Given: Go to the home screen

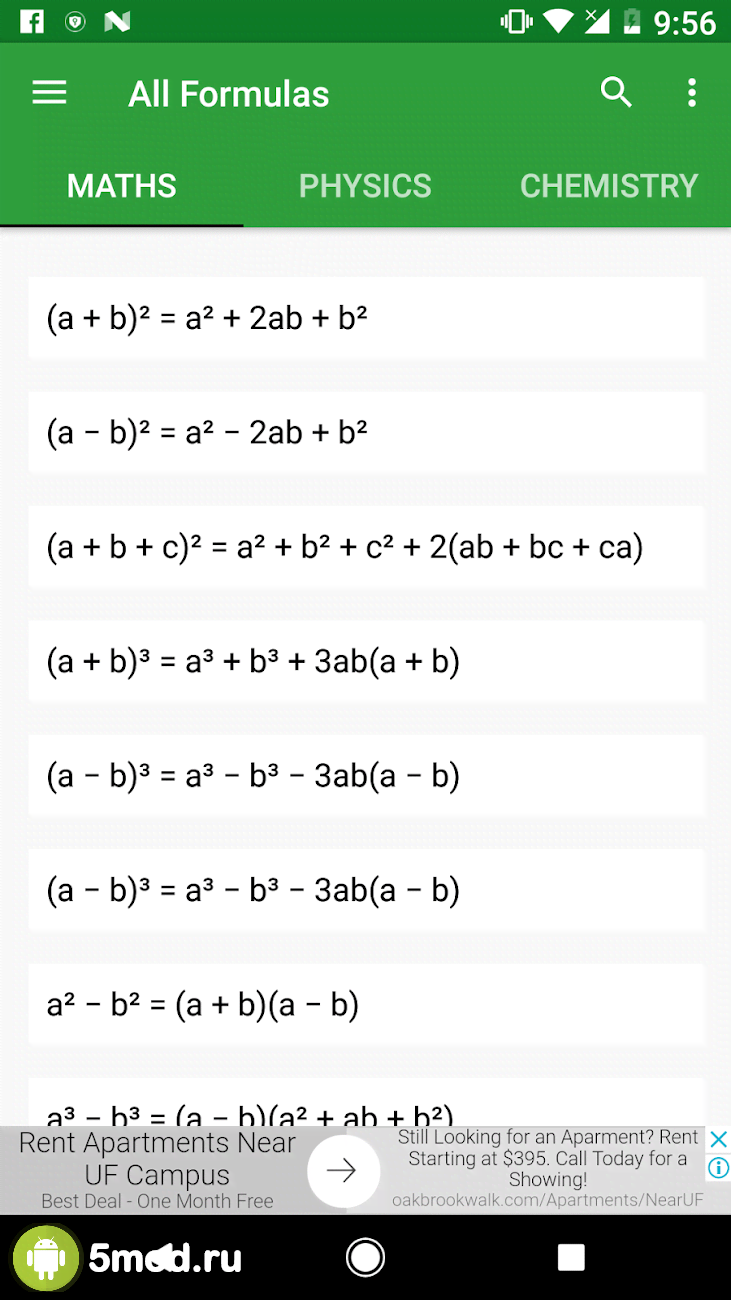Looking at the screenshot, I should 365,1257.
